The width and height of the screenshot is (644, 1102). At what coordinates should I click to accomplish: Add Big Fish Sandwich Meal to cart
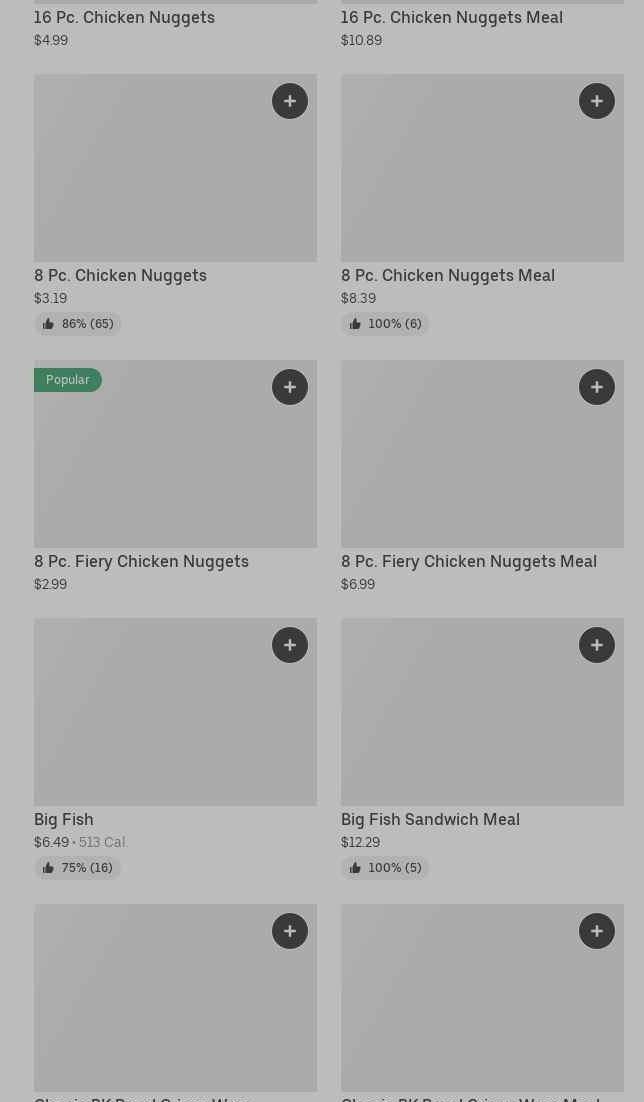coord(597,645)
